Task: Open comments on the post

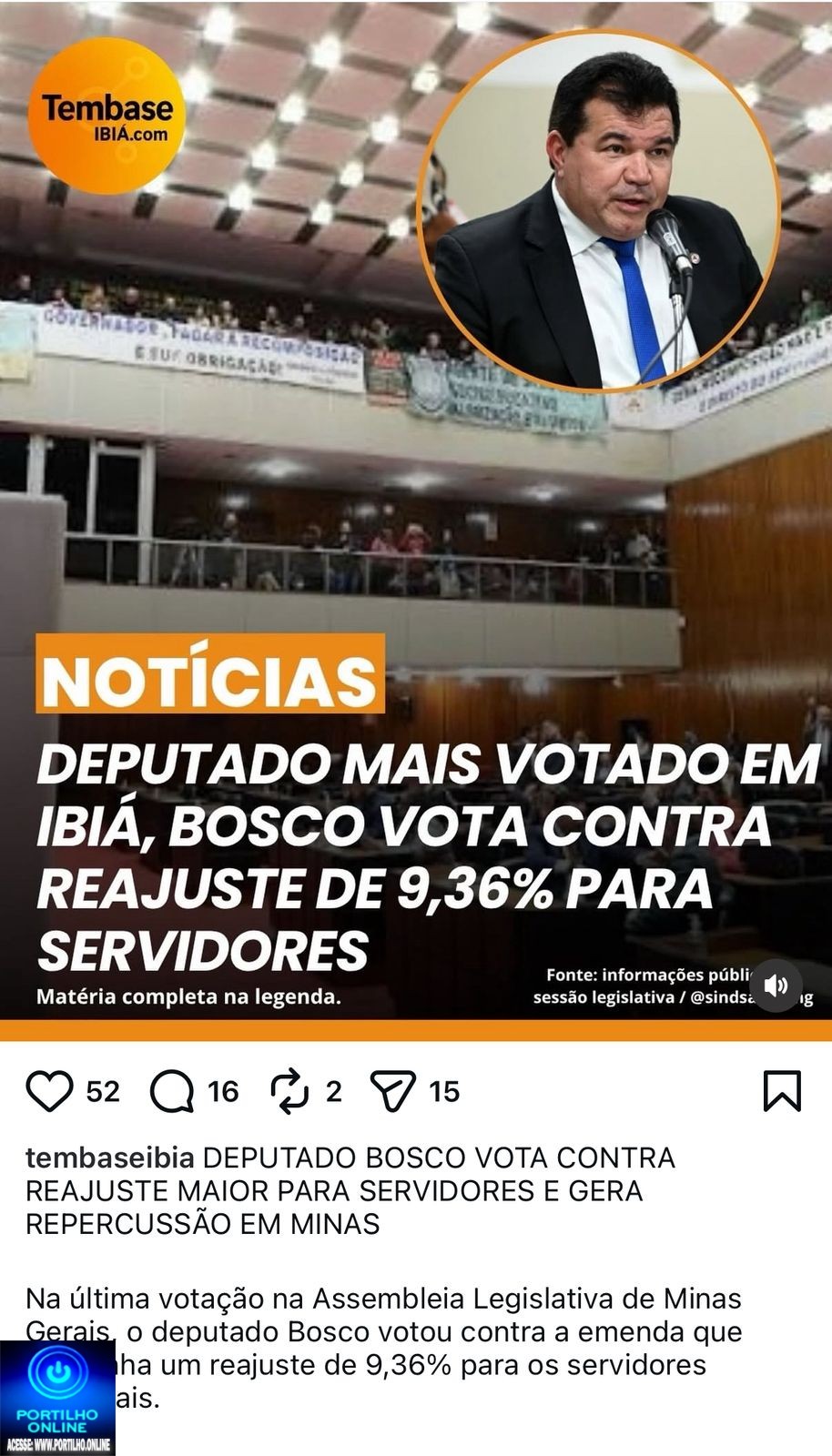Action: [172, 1091]
